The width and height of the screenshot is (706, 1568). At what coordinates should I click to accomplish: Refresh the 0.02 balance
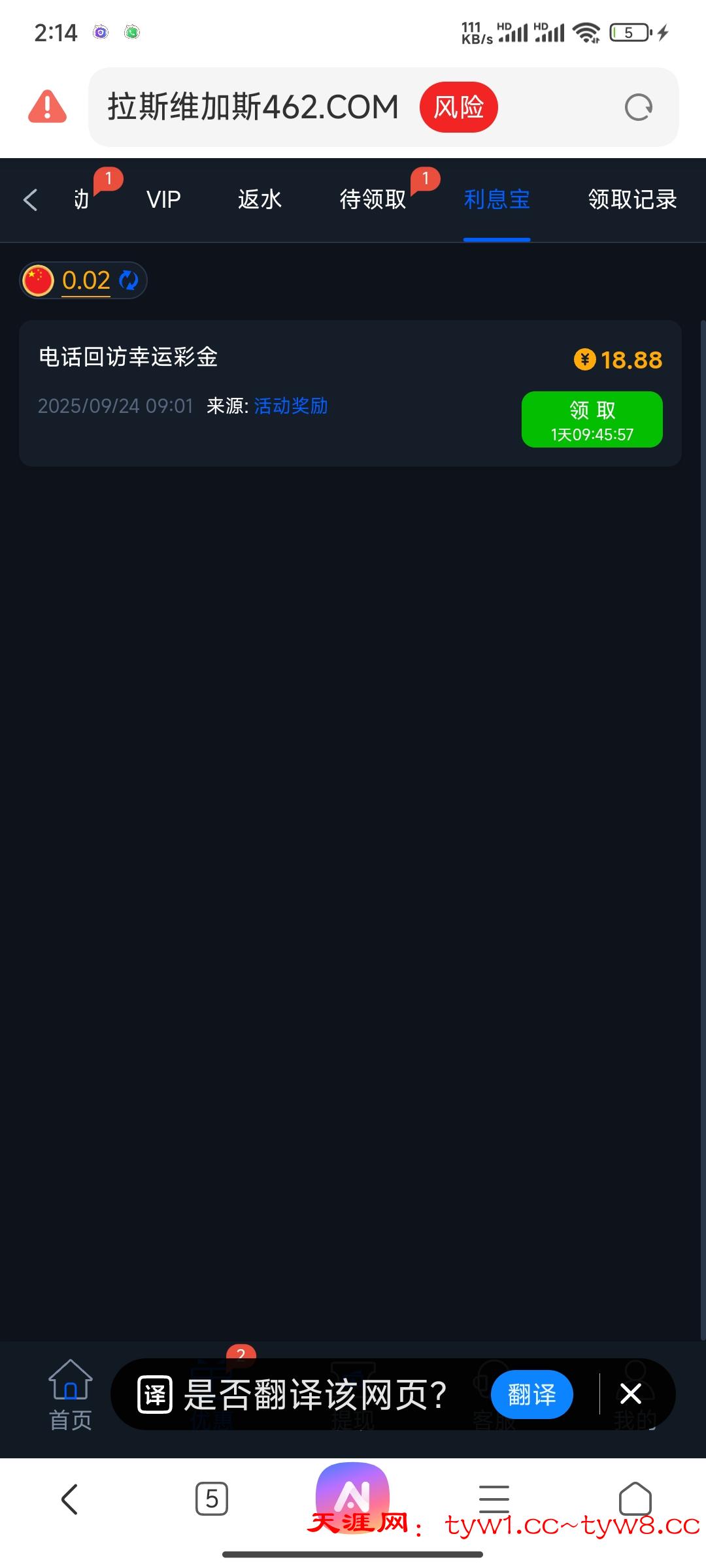129,280
